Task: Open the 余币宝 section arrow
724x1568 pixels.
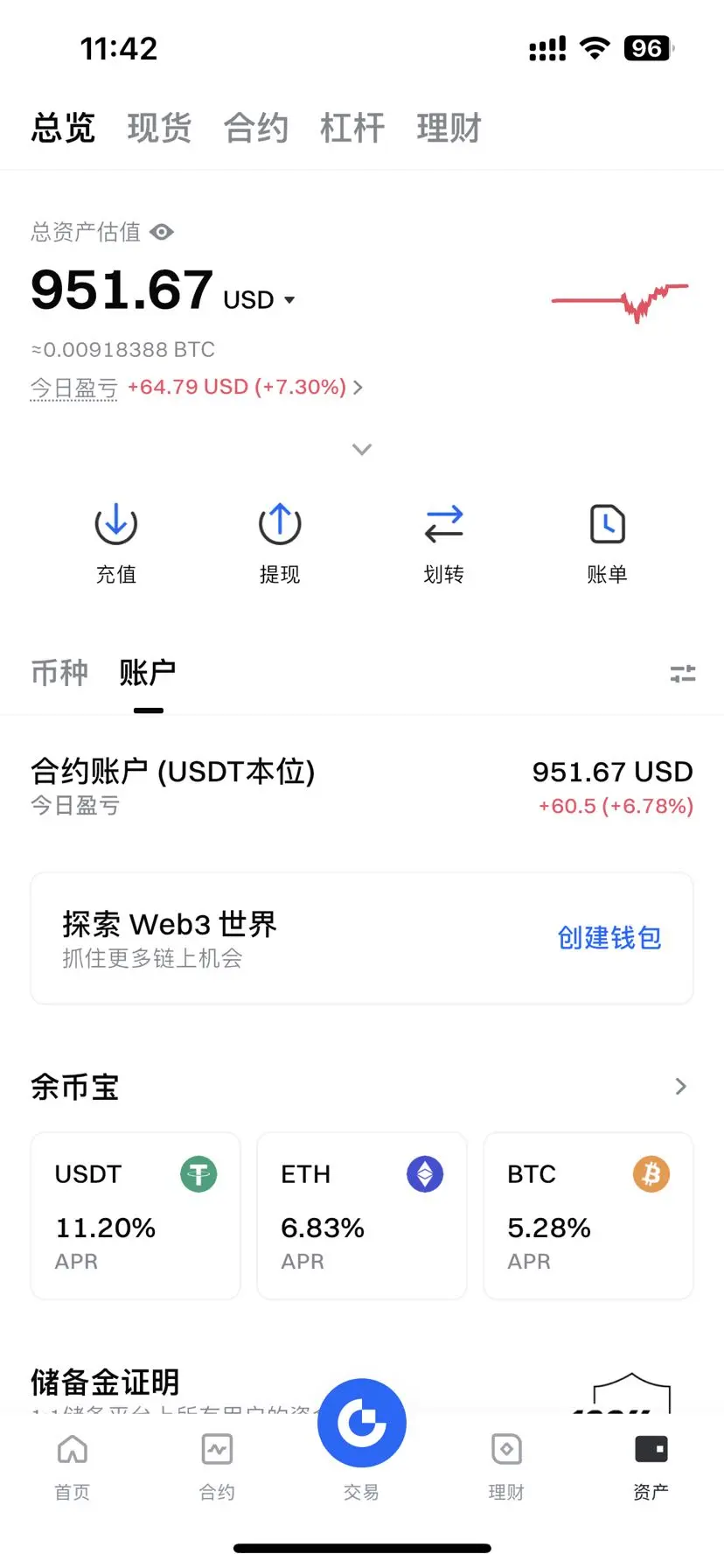Action: point(681,1087)
